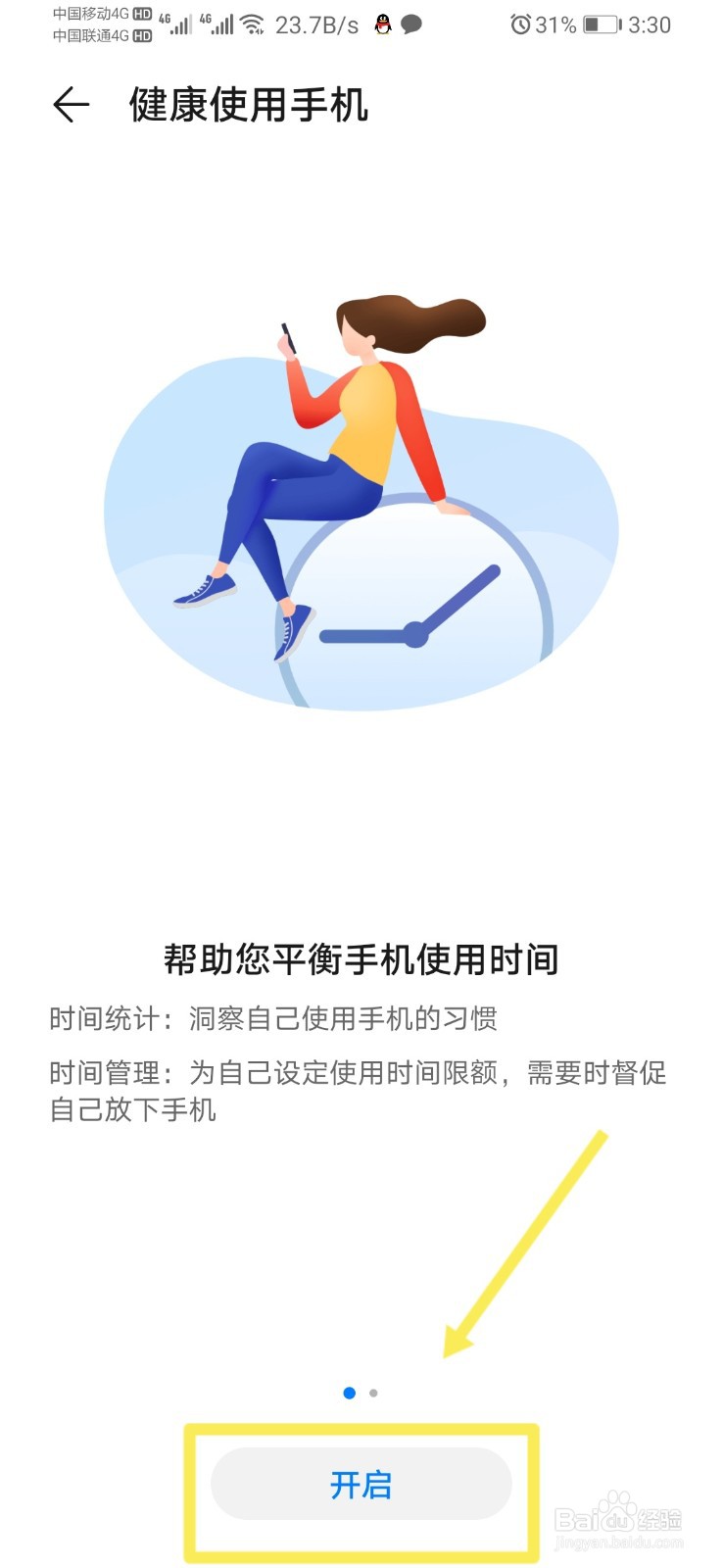Viewport: 723px width, 1568px height.
Task: Tap the 3:30 time display
Action: click(651, 25)
